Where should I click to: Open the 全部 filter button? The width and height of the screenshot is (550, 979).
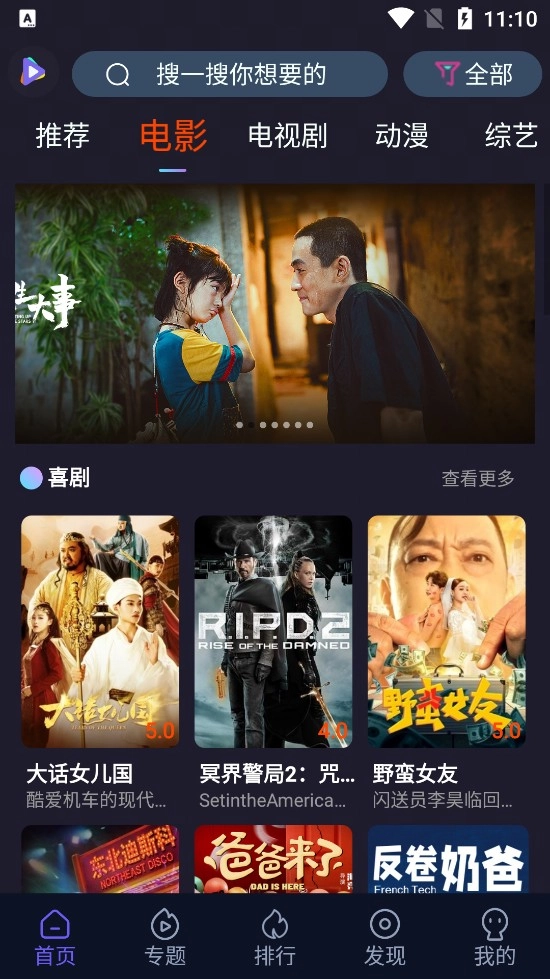pos(473,74)
